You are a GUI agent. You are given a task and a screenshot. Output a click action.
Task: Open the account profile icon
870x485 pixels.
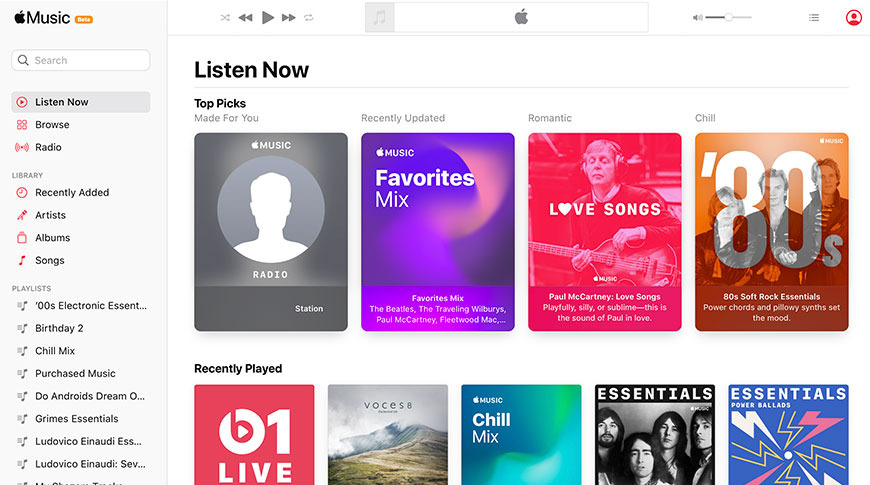[x=853, y=17]
